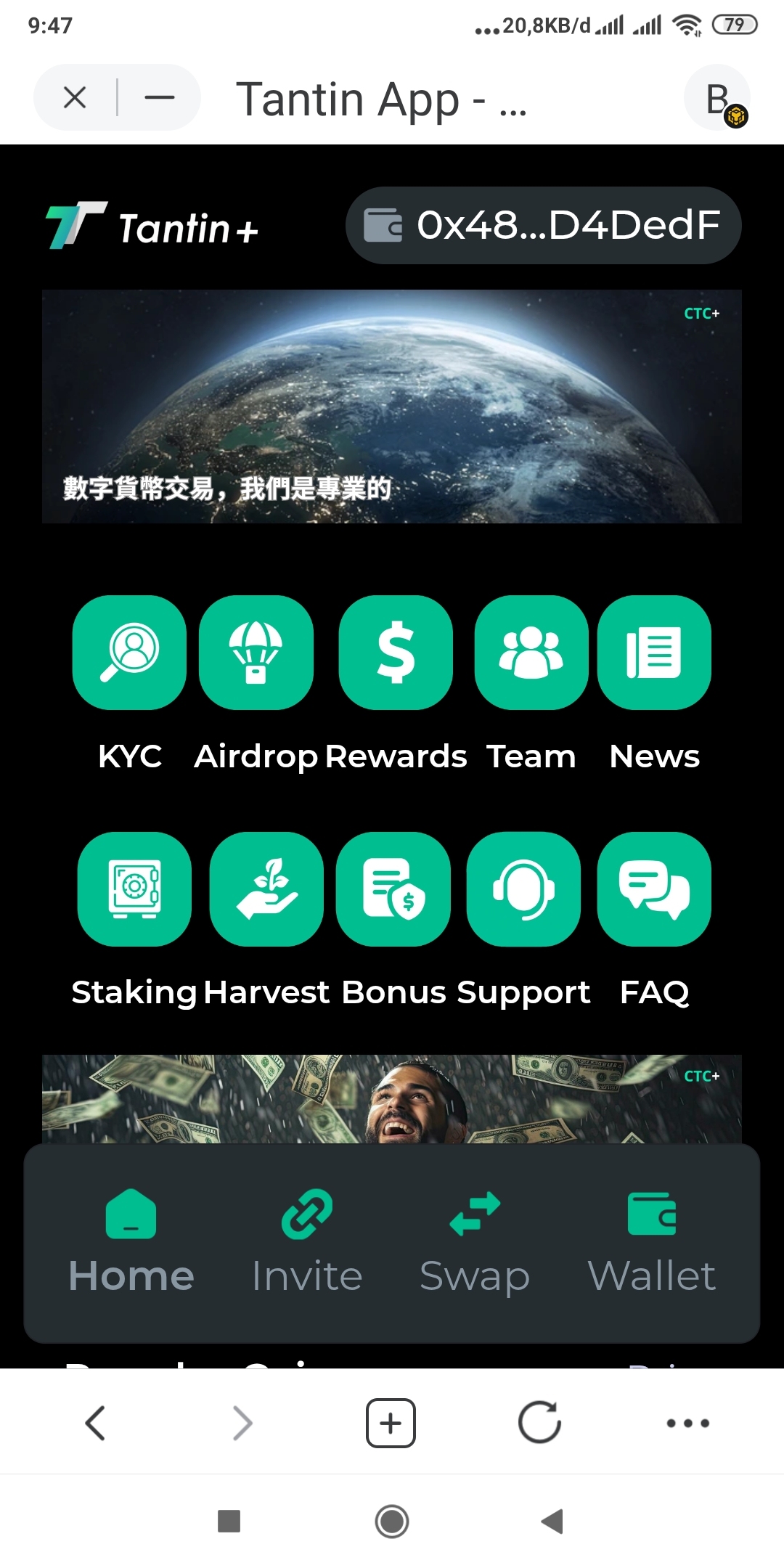Contact Support

523,889
